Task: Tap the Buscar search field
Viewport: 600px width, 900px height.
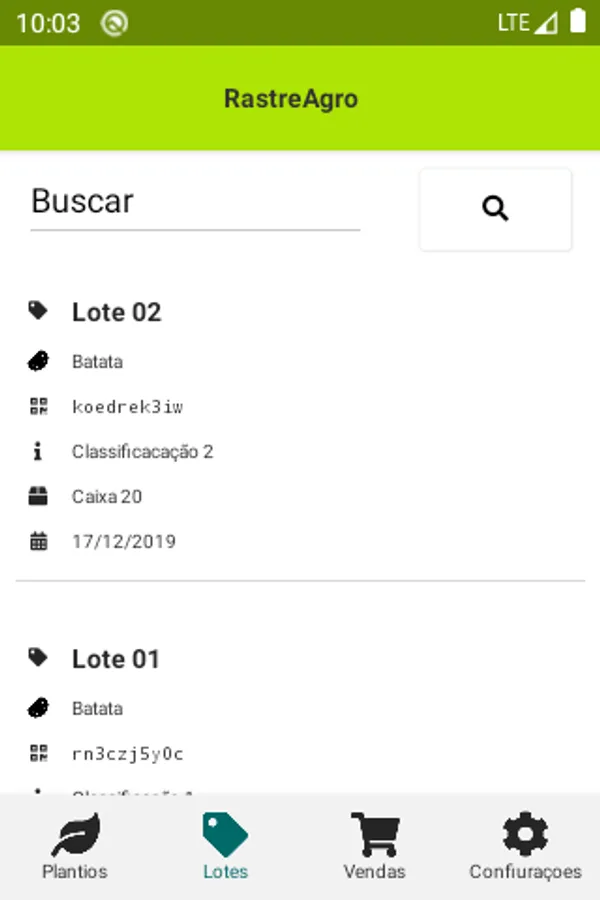Action: click(x=195, y=202)
